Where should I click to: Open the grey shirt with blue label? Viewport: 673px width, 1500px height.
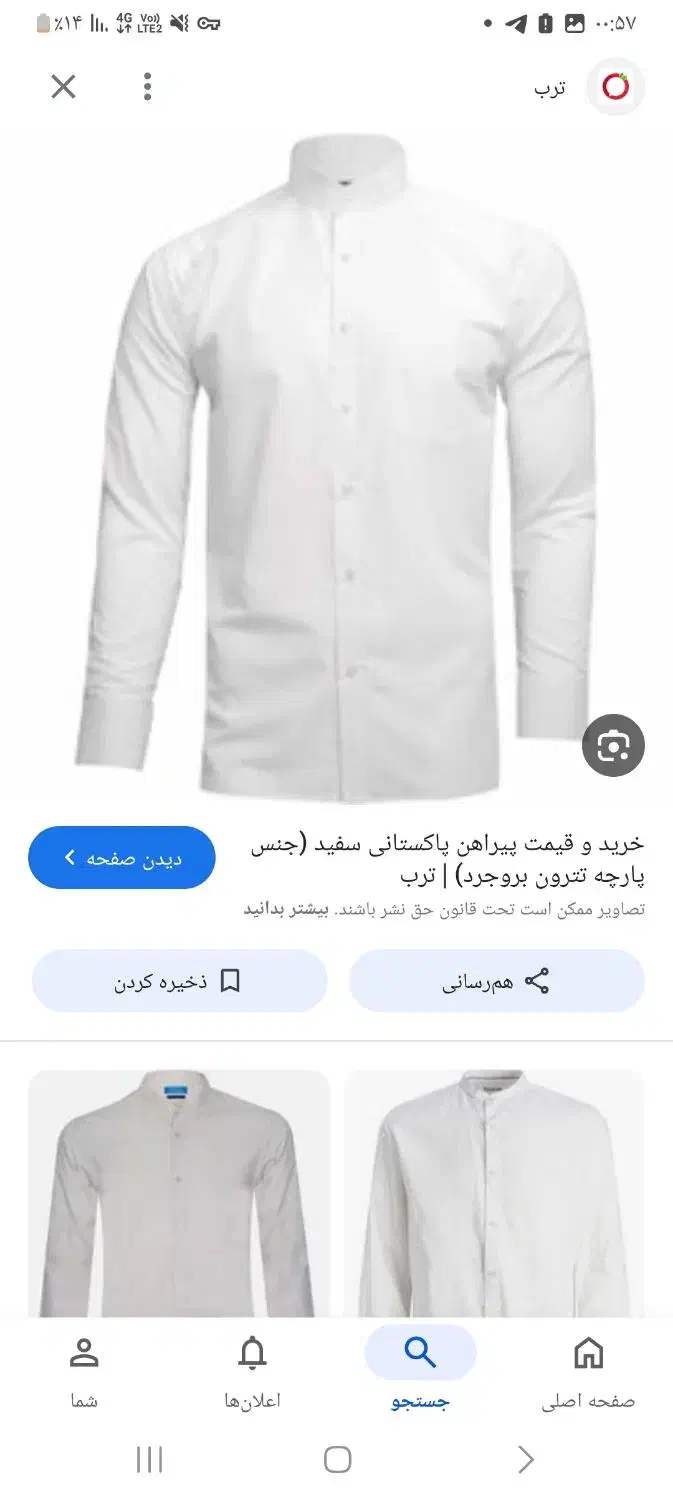tap(179, 1192)
